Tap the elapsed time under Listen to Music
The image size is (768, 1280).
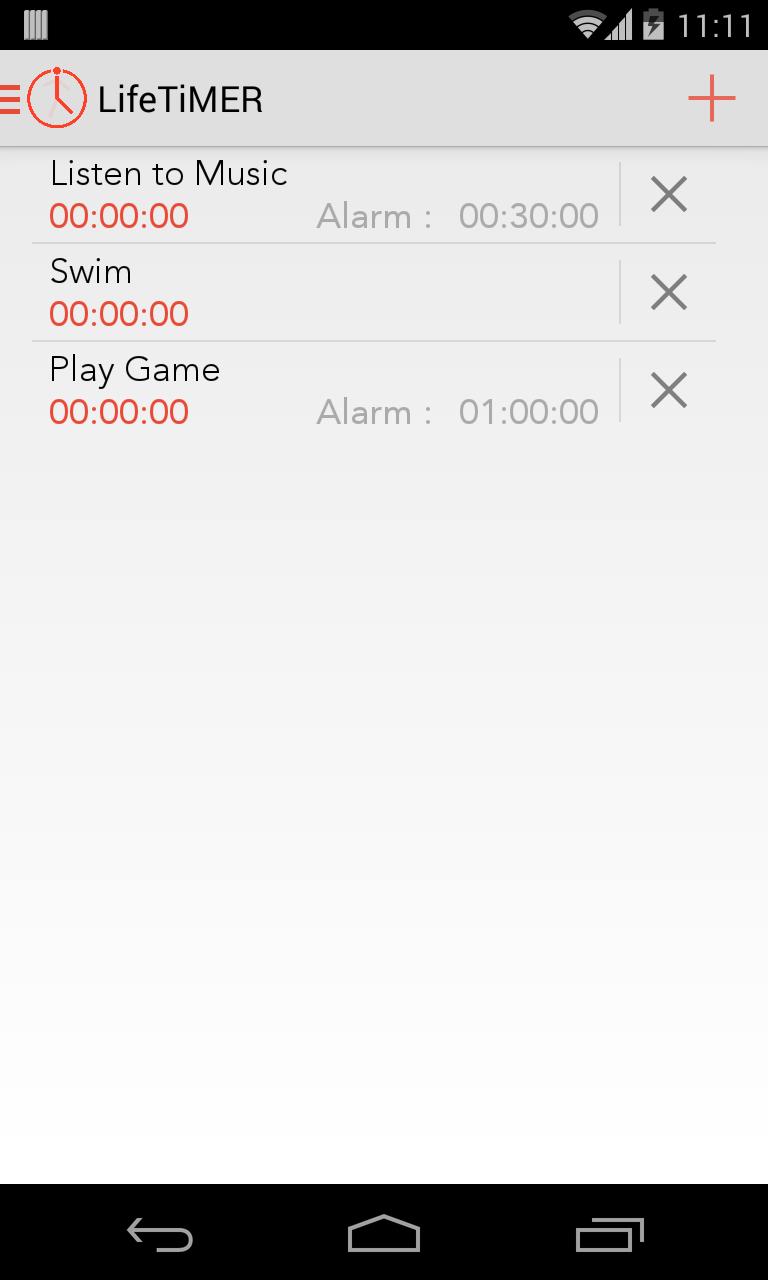[x=118, y=216]
